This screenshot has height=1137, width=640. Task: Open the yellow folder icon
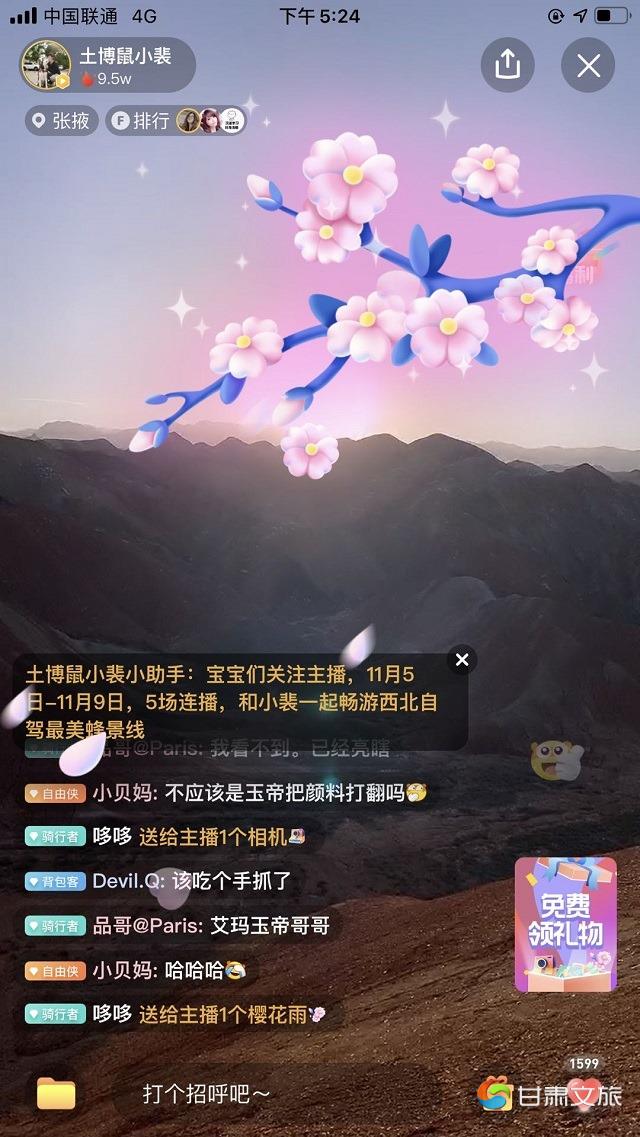(x=56, y=1093)
